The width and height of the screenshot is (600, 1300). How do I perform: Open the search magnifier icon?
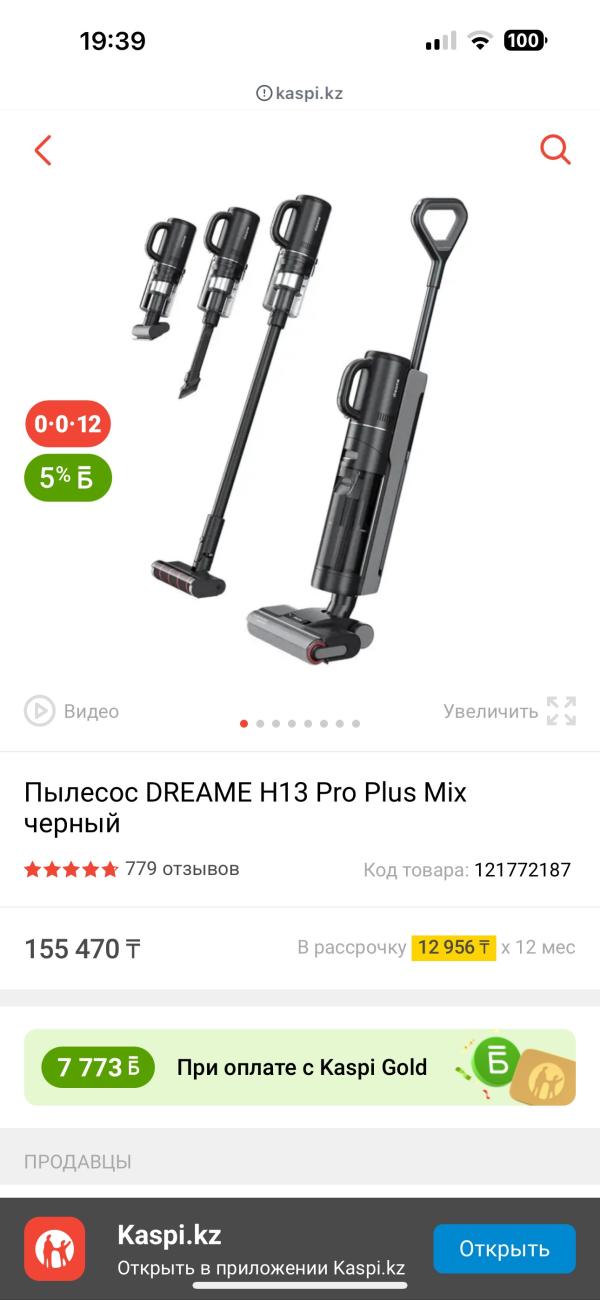[x=555, y=150]
